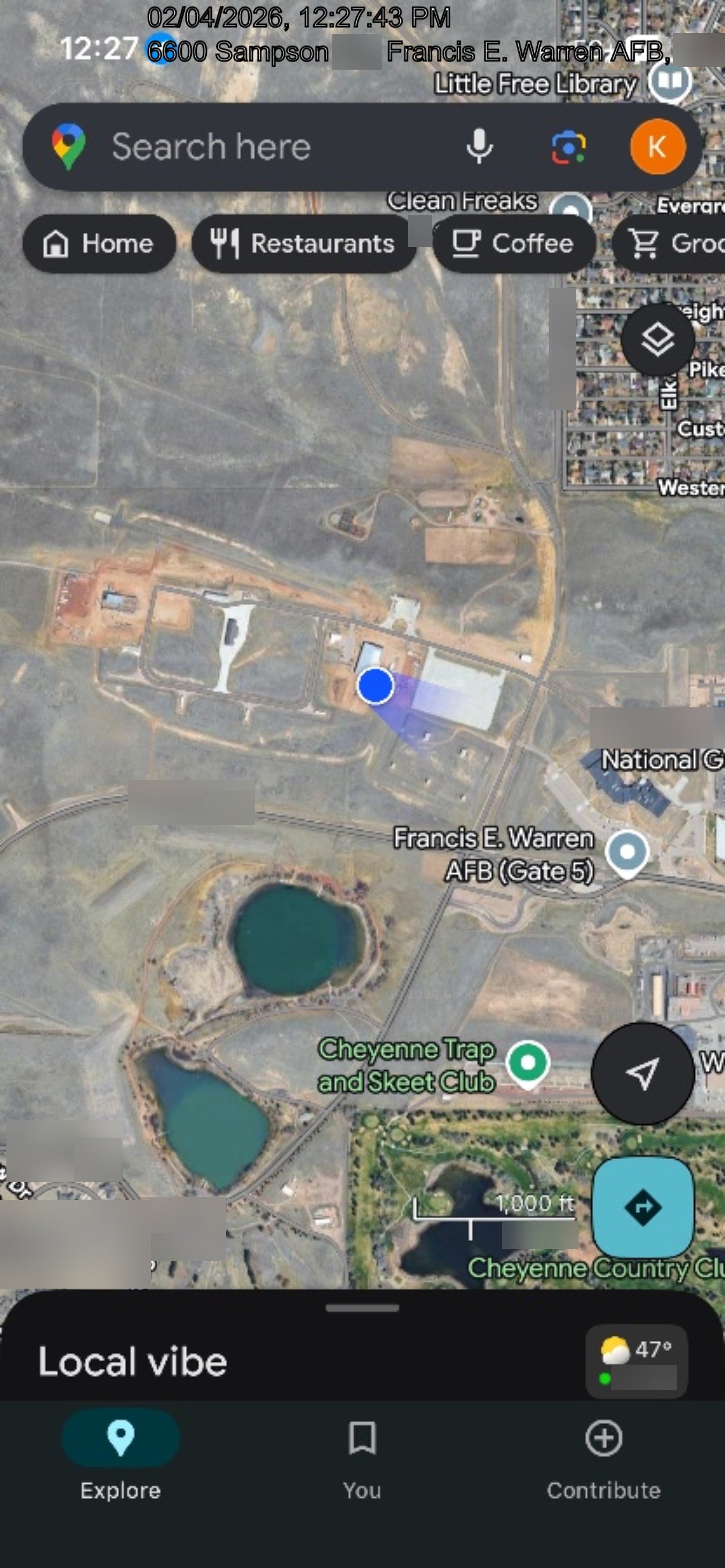Select the Francis E. Warren AFB Gate 5 pin
The height and width of the screenshot is (1568, 725).
coord(628,853)
